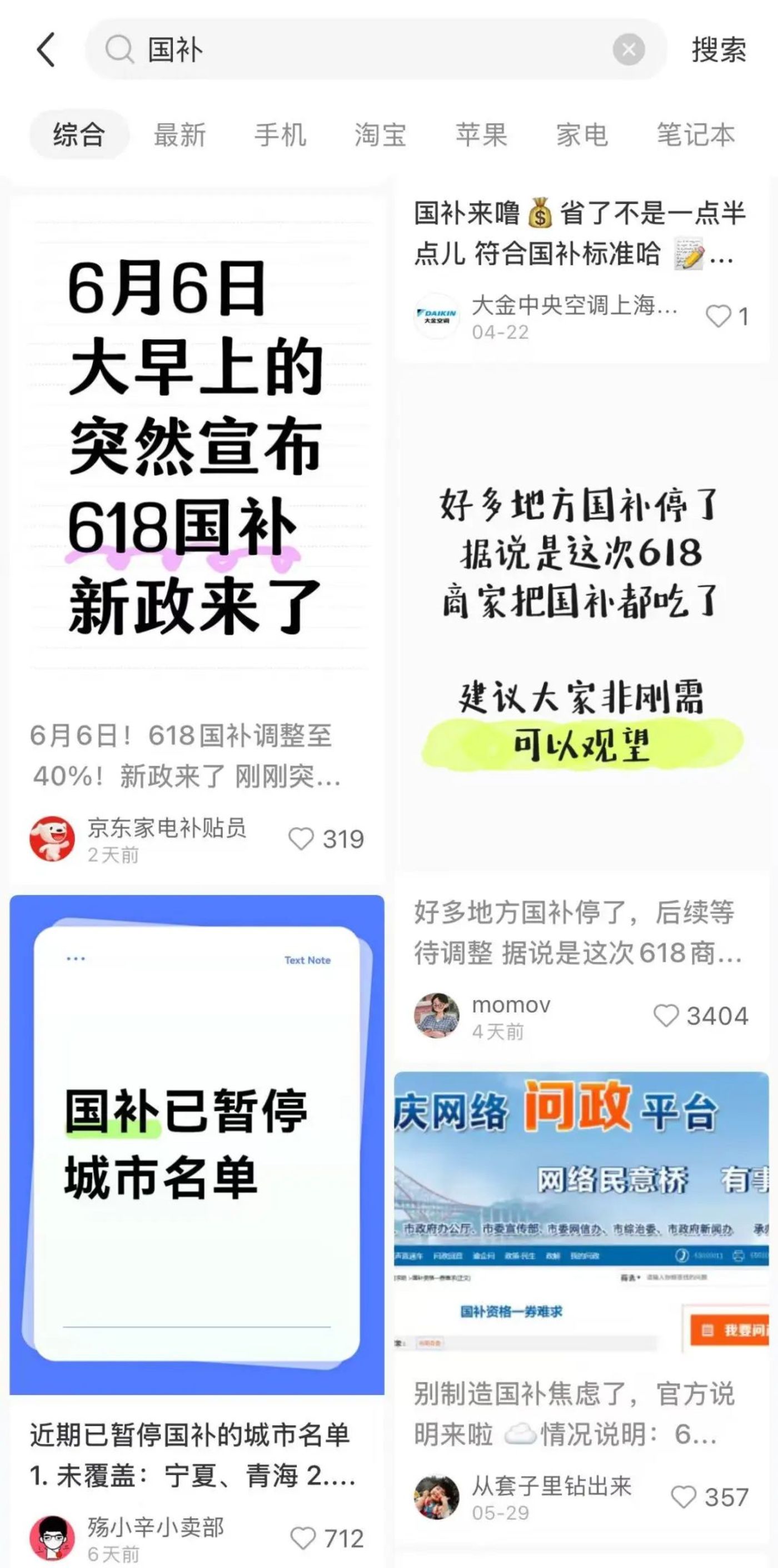This screenshot has height=1568, width=778.
Task: Like the post by 殇小辛小卖部
Action: point(303,1538)
